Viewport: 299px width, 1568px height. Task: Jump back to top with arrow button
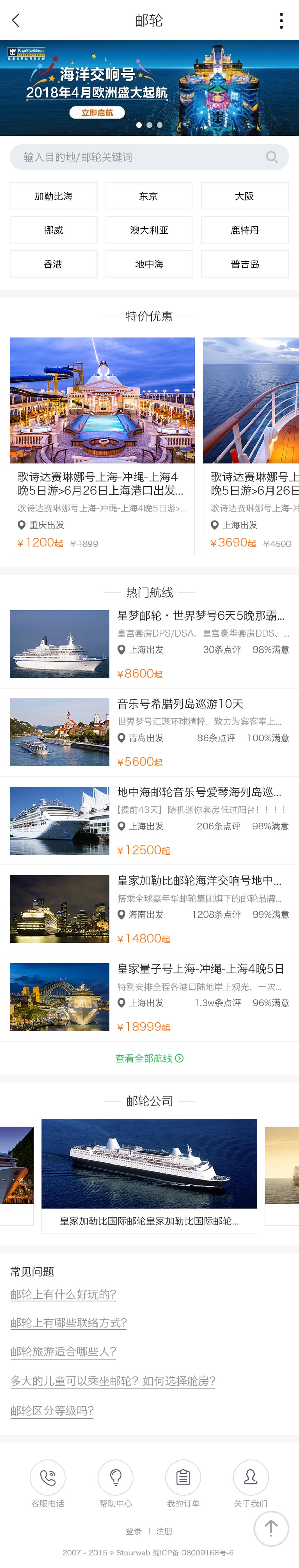[x=271, y=1528]
